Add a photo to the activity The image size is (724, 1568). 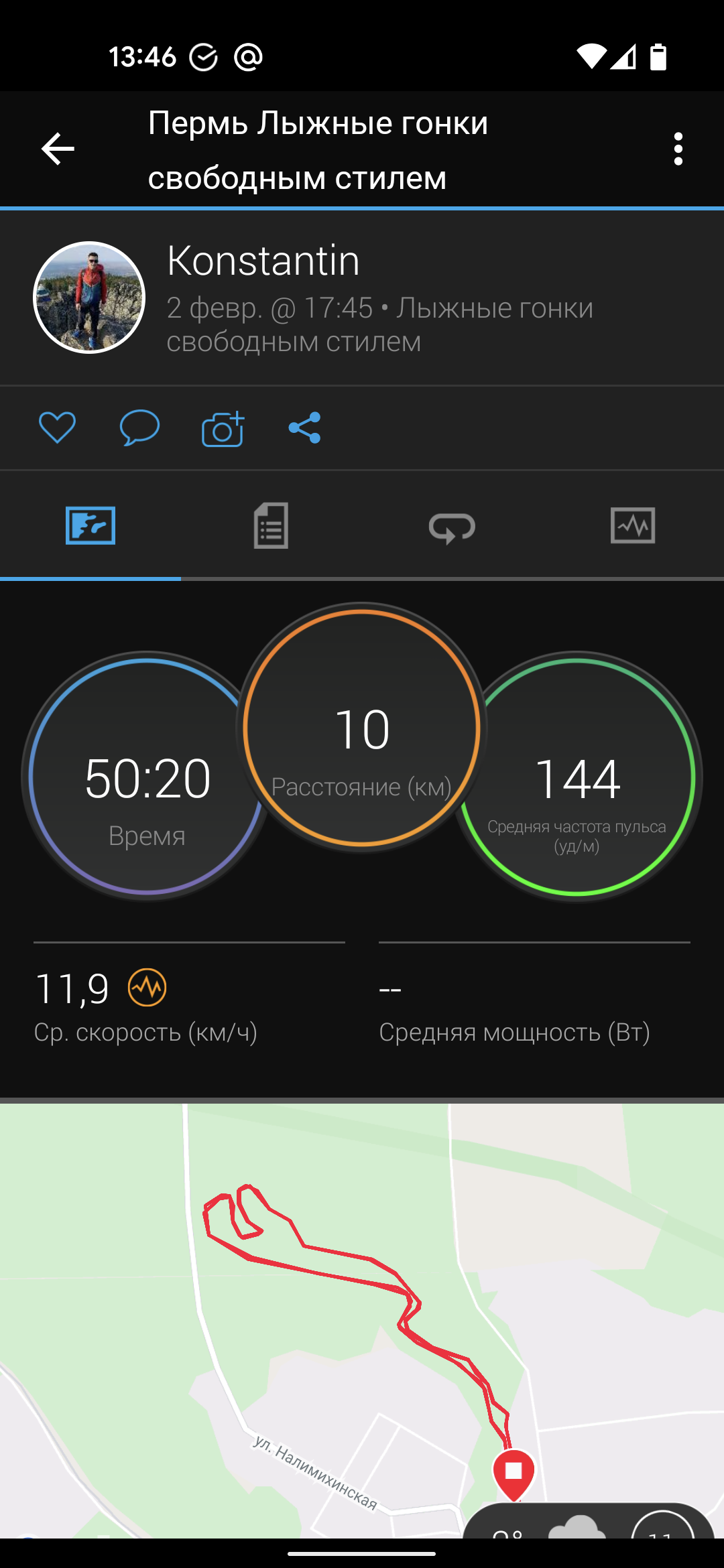tap(223, 429)
